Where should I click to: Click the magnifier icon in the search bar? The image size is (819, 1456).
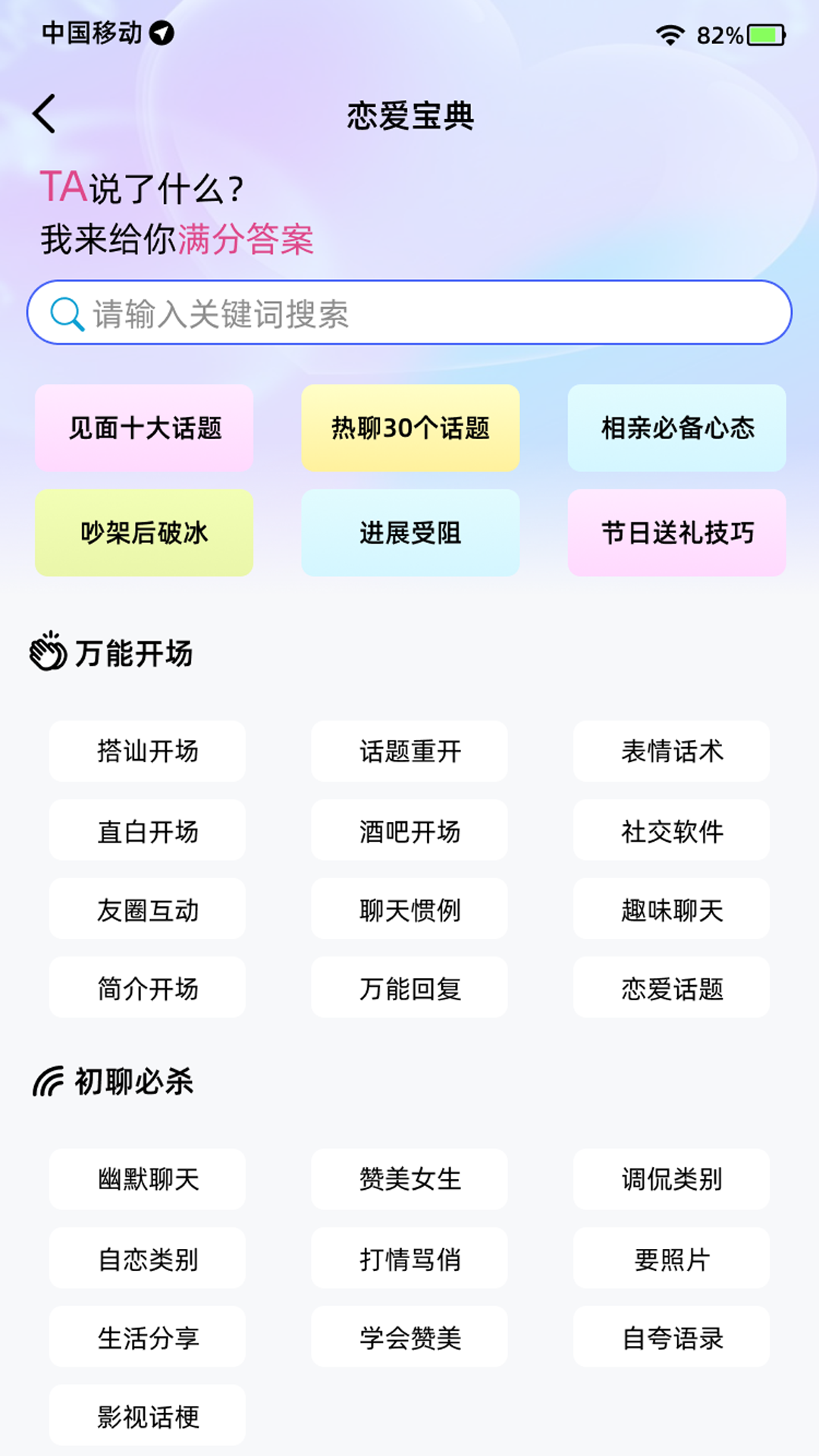[67, 312]
